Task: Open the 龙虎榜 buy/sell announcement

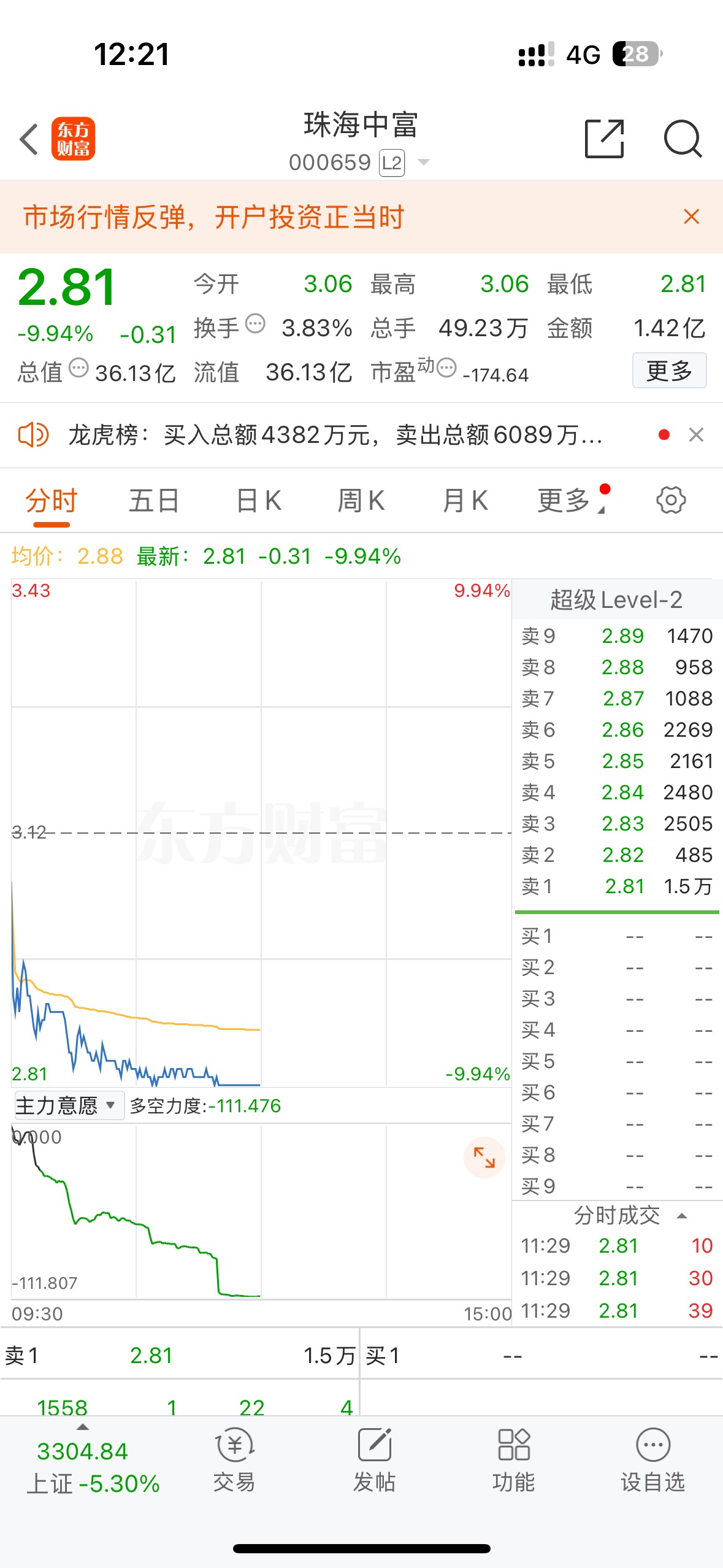Action: click(x=335, y=435)
